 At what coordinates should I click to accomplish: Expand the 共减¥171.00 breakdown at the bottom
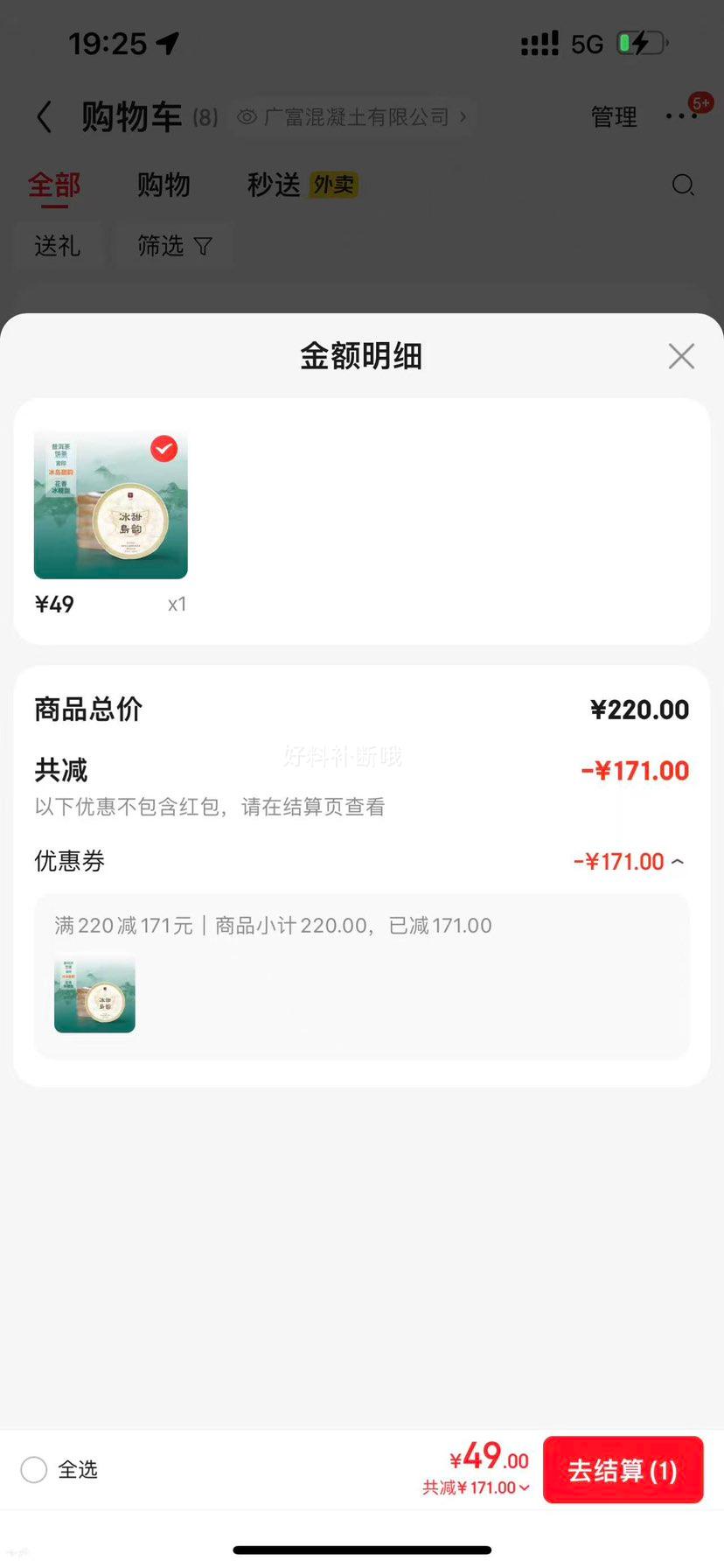[525, 1487]
